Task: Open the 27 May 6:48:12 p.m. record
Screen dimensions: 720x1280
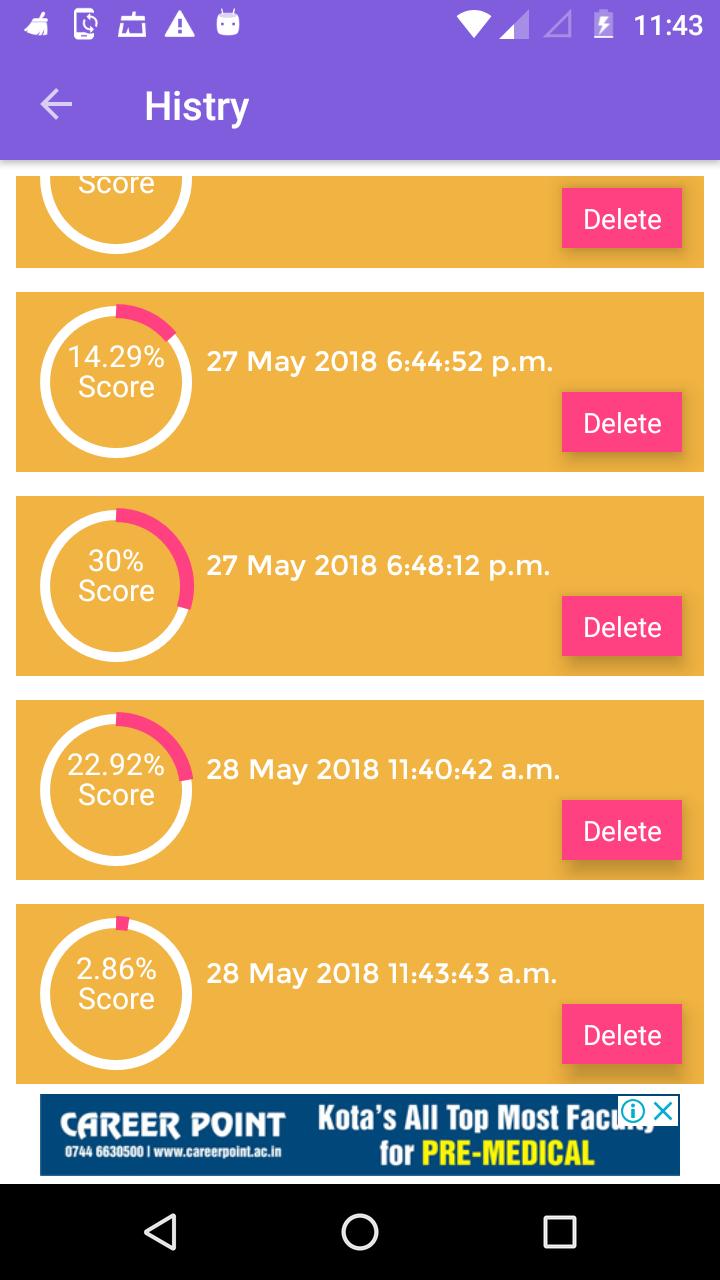Action: 378,566
